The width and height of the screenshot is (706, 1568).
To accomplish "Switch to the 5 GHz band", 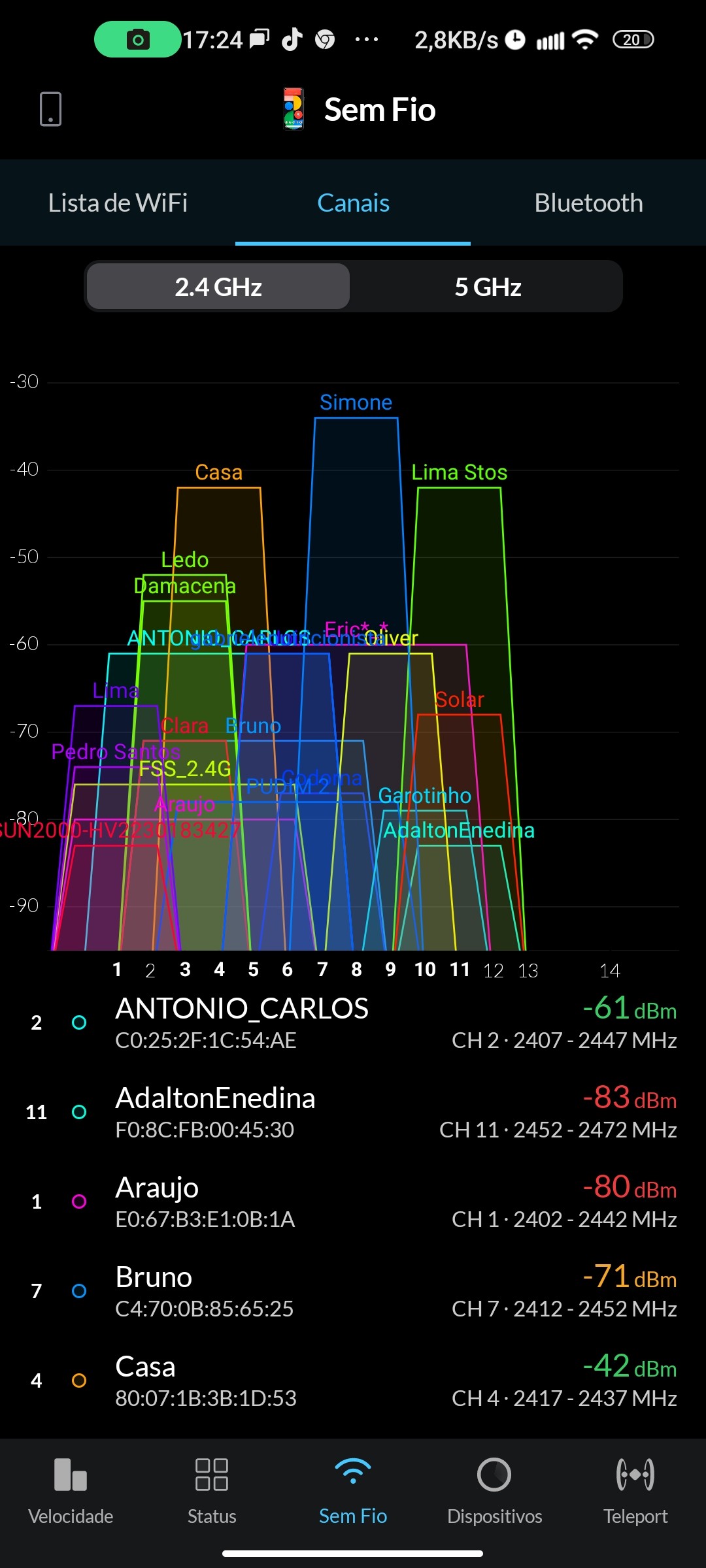I will click(x=488, y=287).
